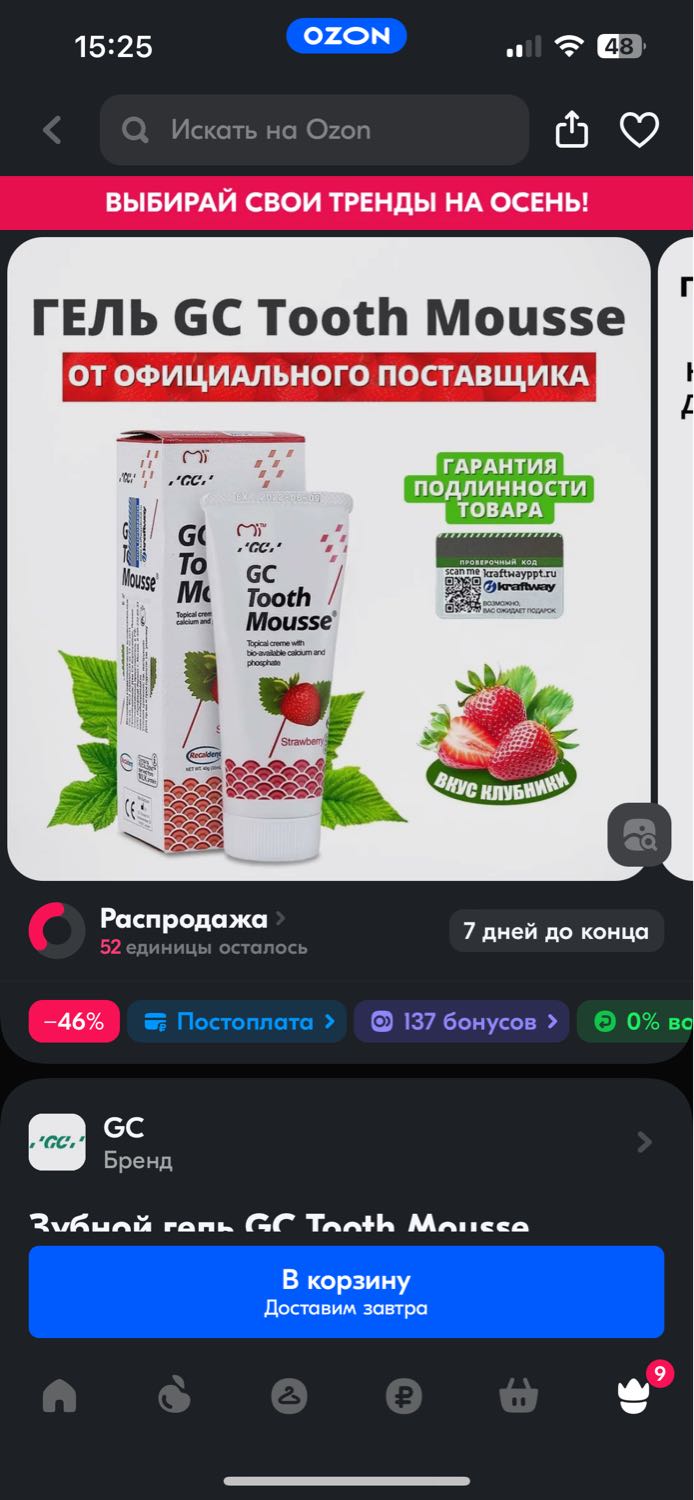This screenshot has width=694, height=1500.
Task: Add product to favorites with the heart
Action: [x=639, y=130]
